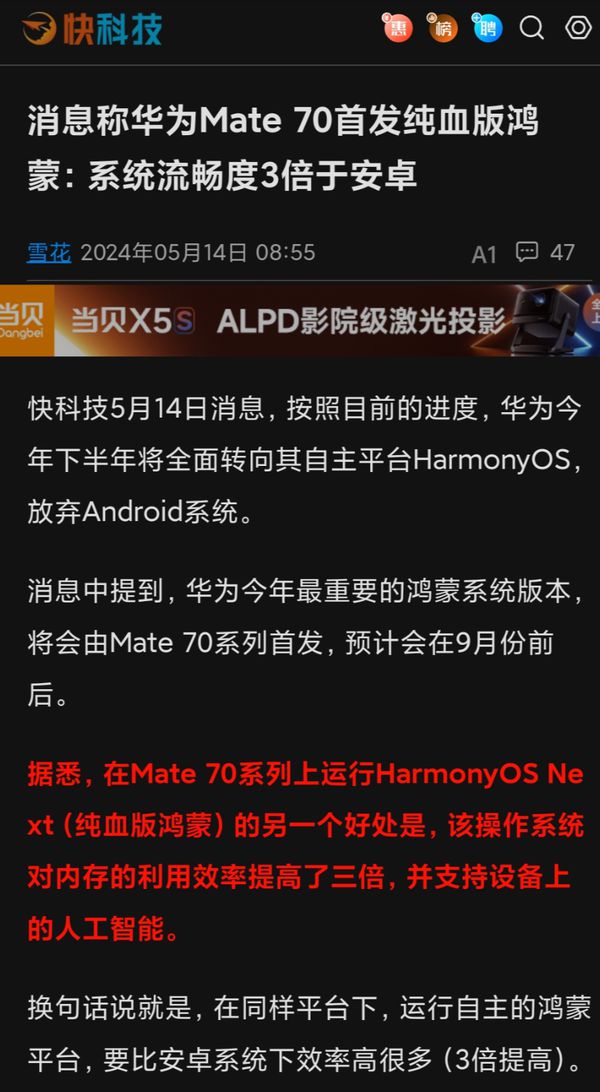The width and height of the screenshot is (600, 1092).
Task: Open the 榜 rankings icon
Action: point(442,28)
